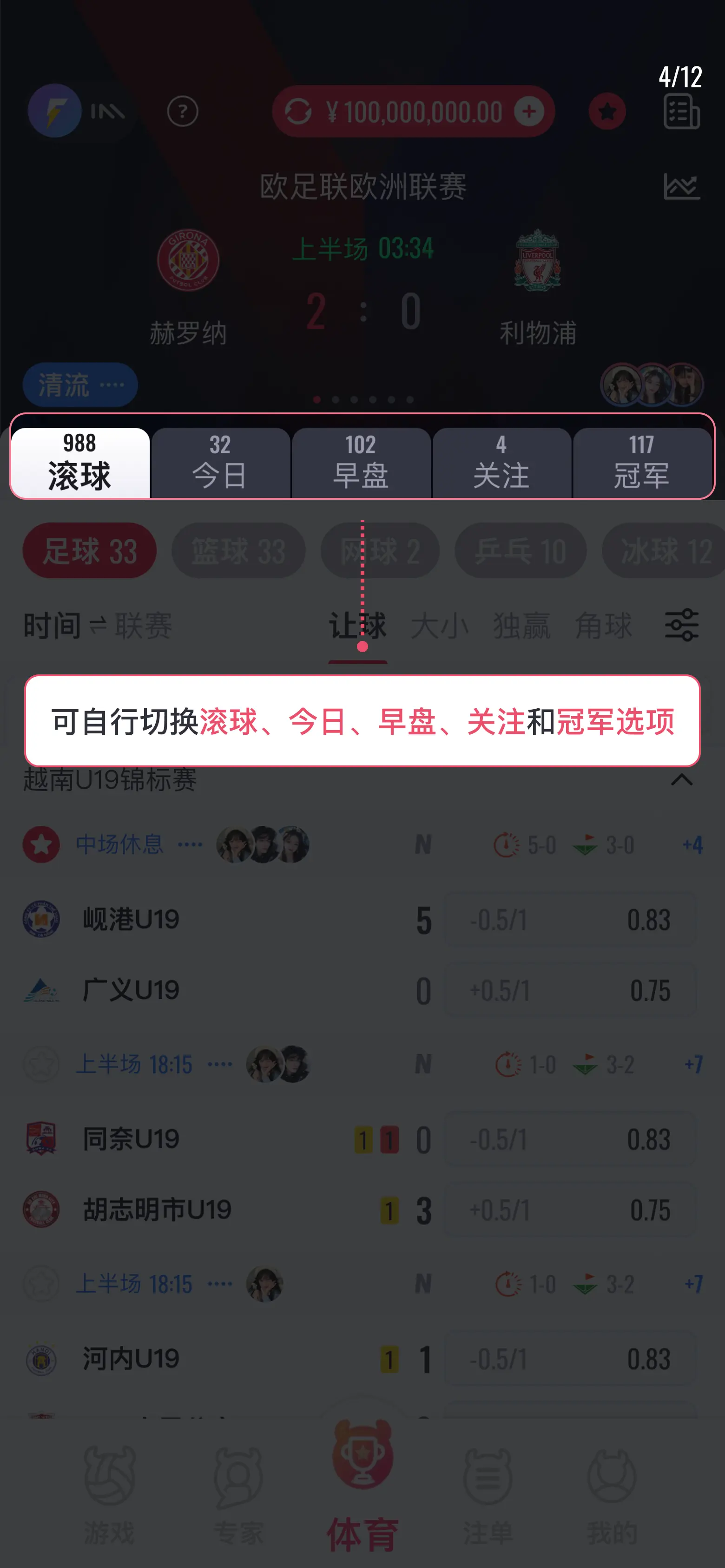Select the 滚球 tab
The image size is (725, 1568).
pos(80,463)
